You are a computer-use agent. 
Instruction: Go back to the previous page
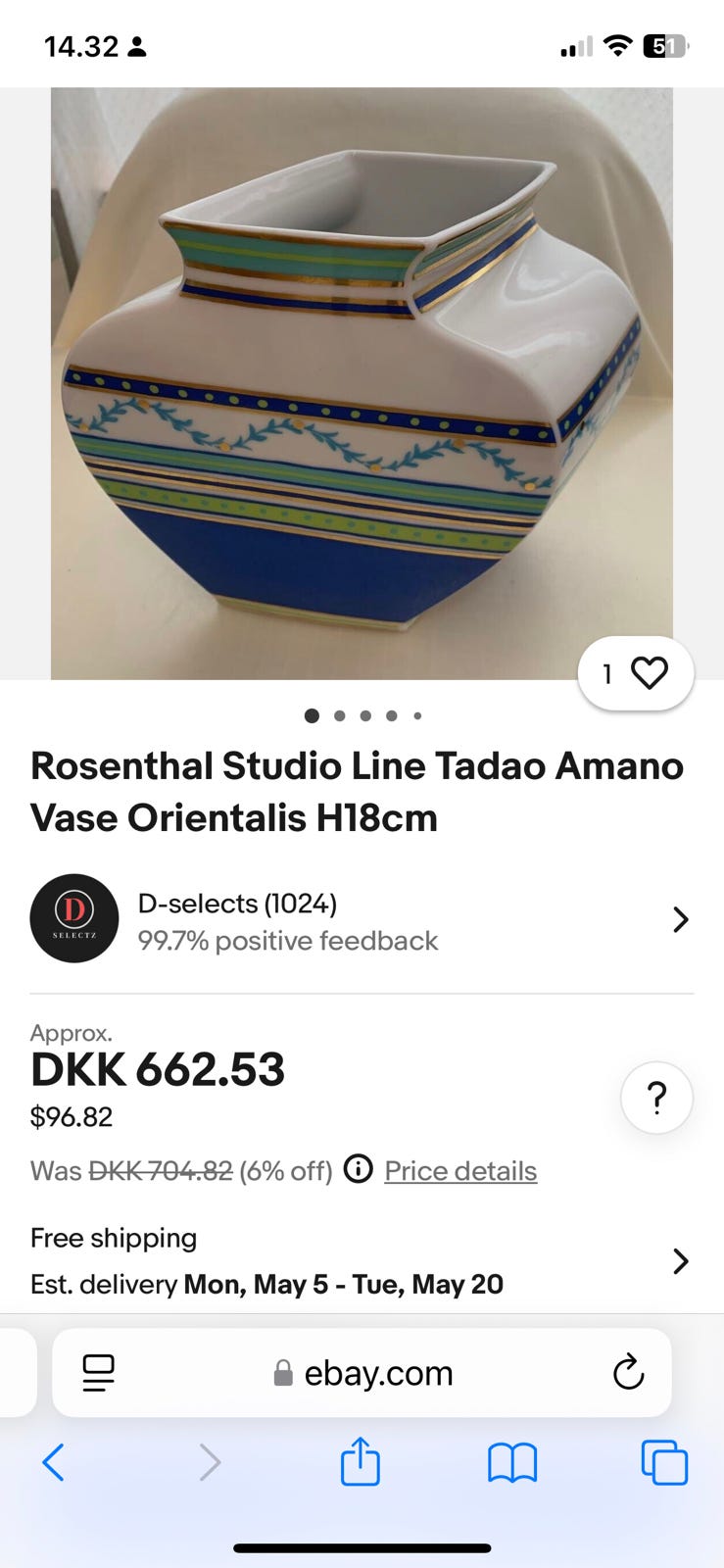coord(54,1462)
